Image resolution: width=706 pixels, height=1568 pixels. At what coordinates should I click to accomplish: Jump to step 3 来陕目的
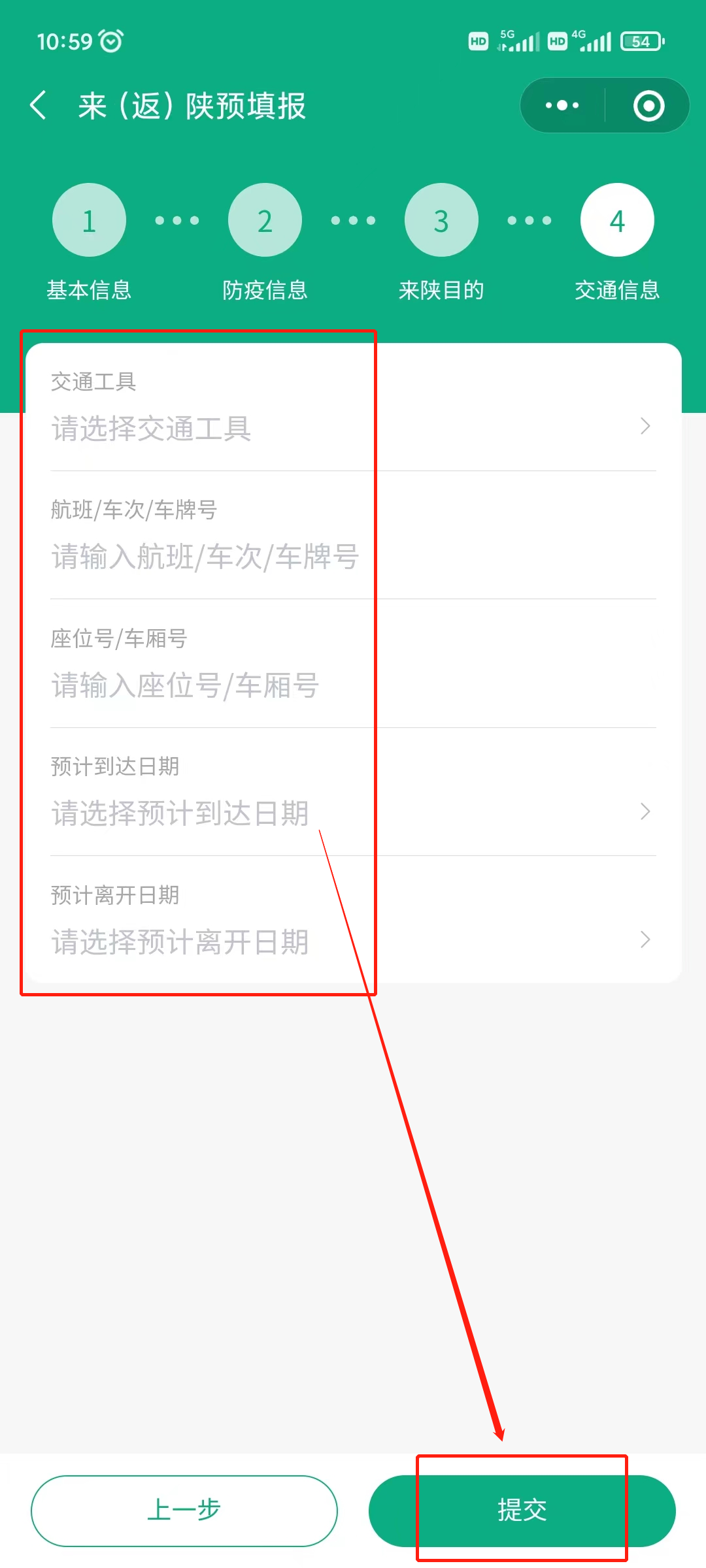point(441,220)
